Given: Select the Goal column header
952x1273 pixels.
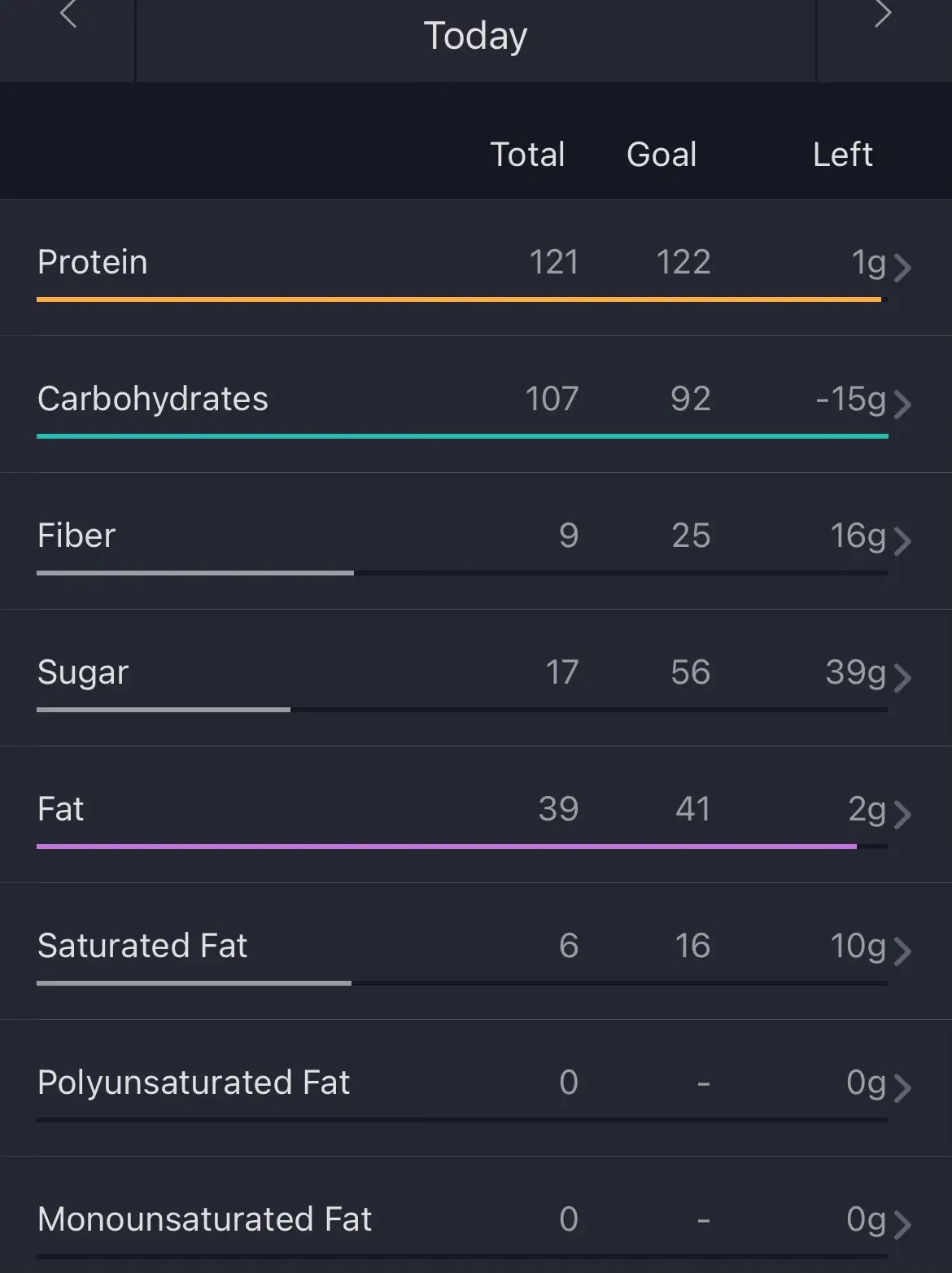Looking at the screenshot, I should pos(661,155).
